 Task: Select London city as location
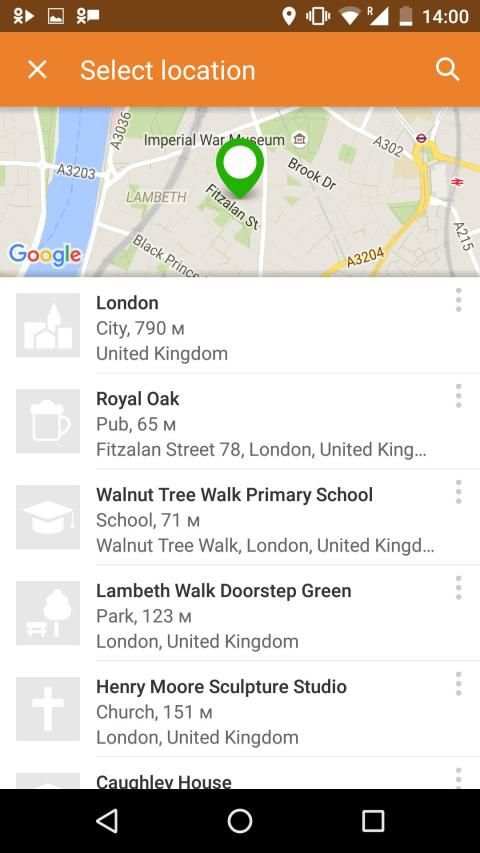pos(240,326)
